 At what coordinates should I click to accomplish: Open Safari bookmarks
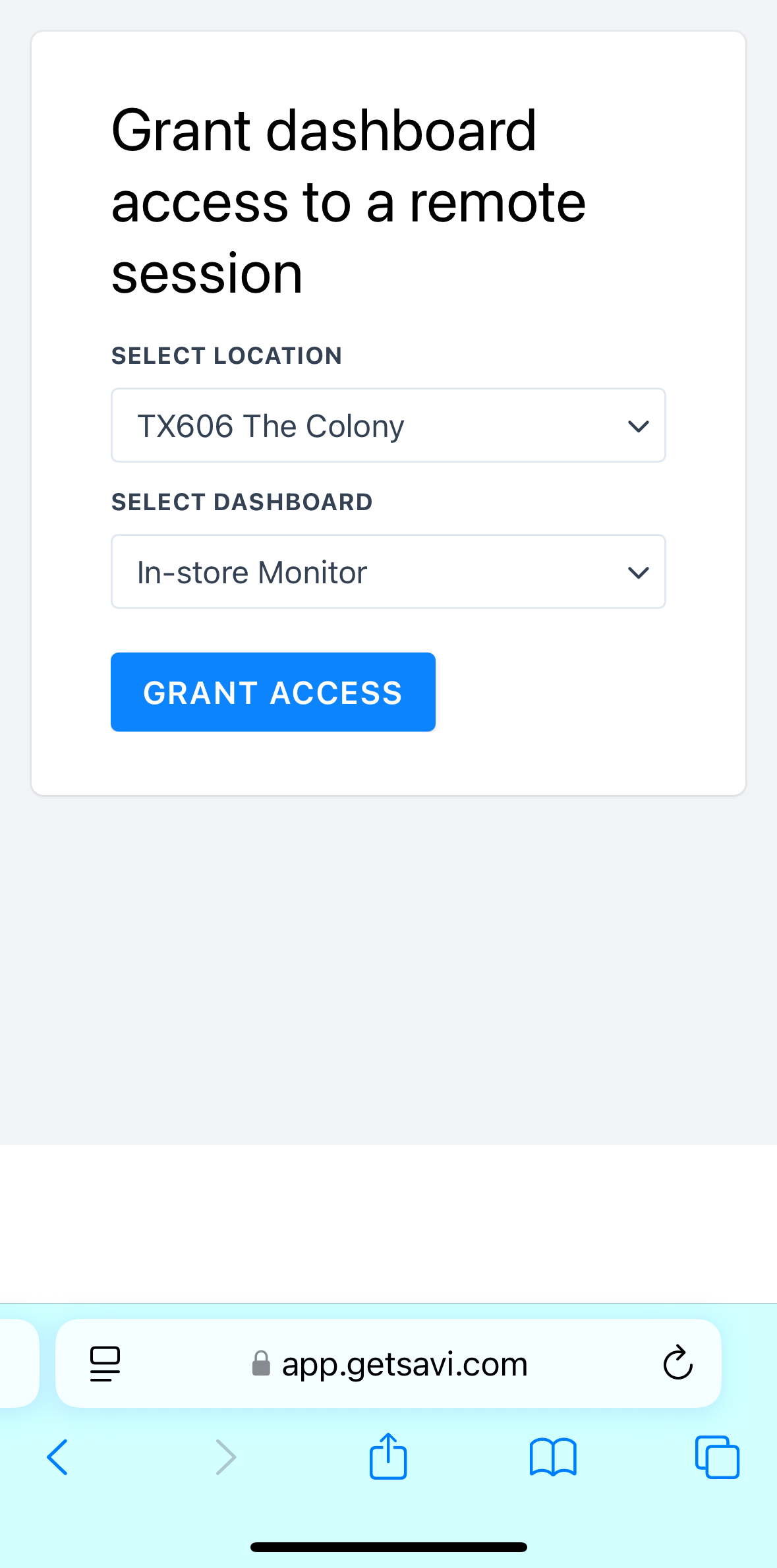[x=553, y=1457]
